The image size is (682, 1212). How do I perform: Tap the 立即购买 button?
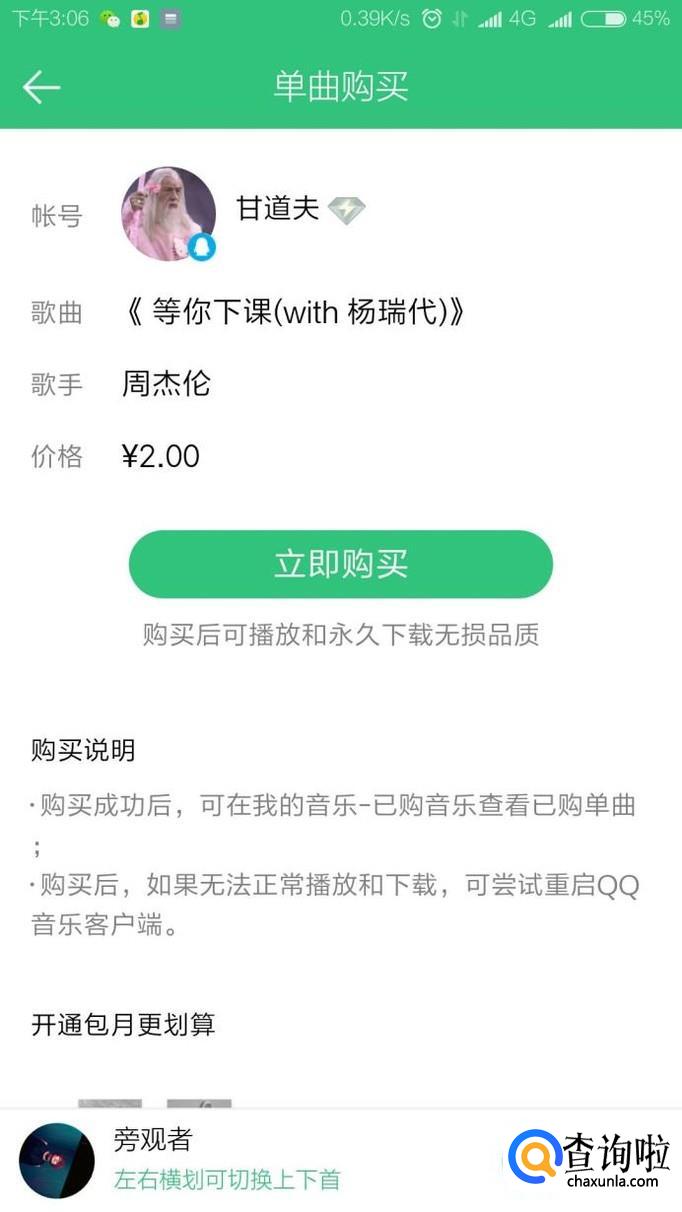tap(340, 564)
